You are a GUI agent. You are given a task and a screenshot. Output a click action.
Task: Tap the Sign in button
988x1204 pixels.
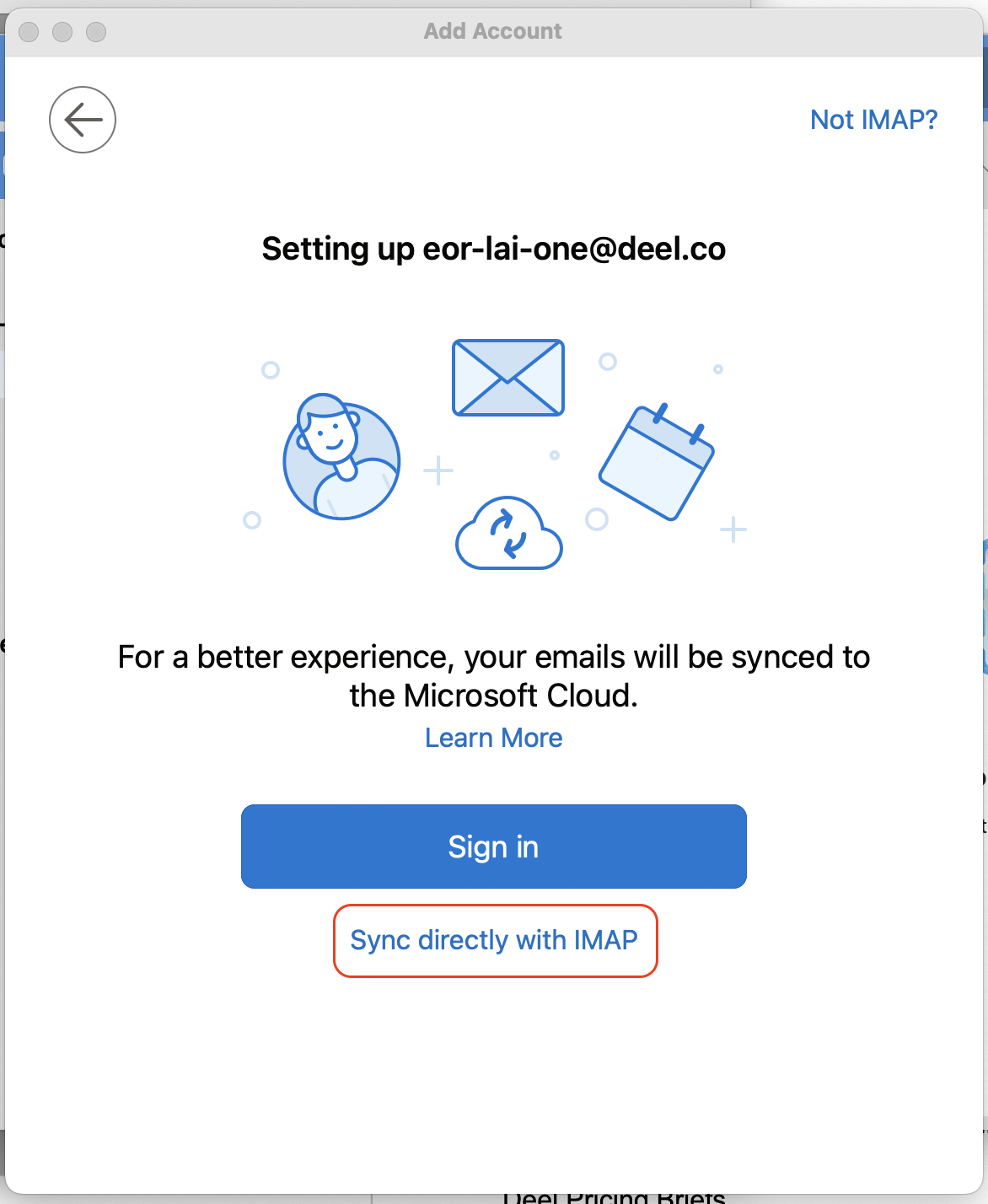point(493,847)
